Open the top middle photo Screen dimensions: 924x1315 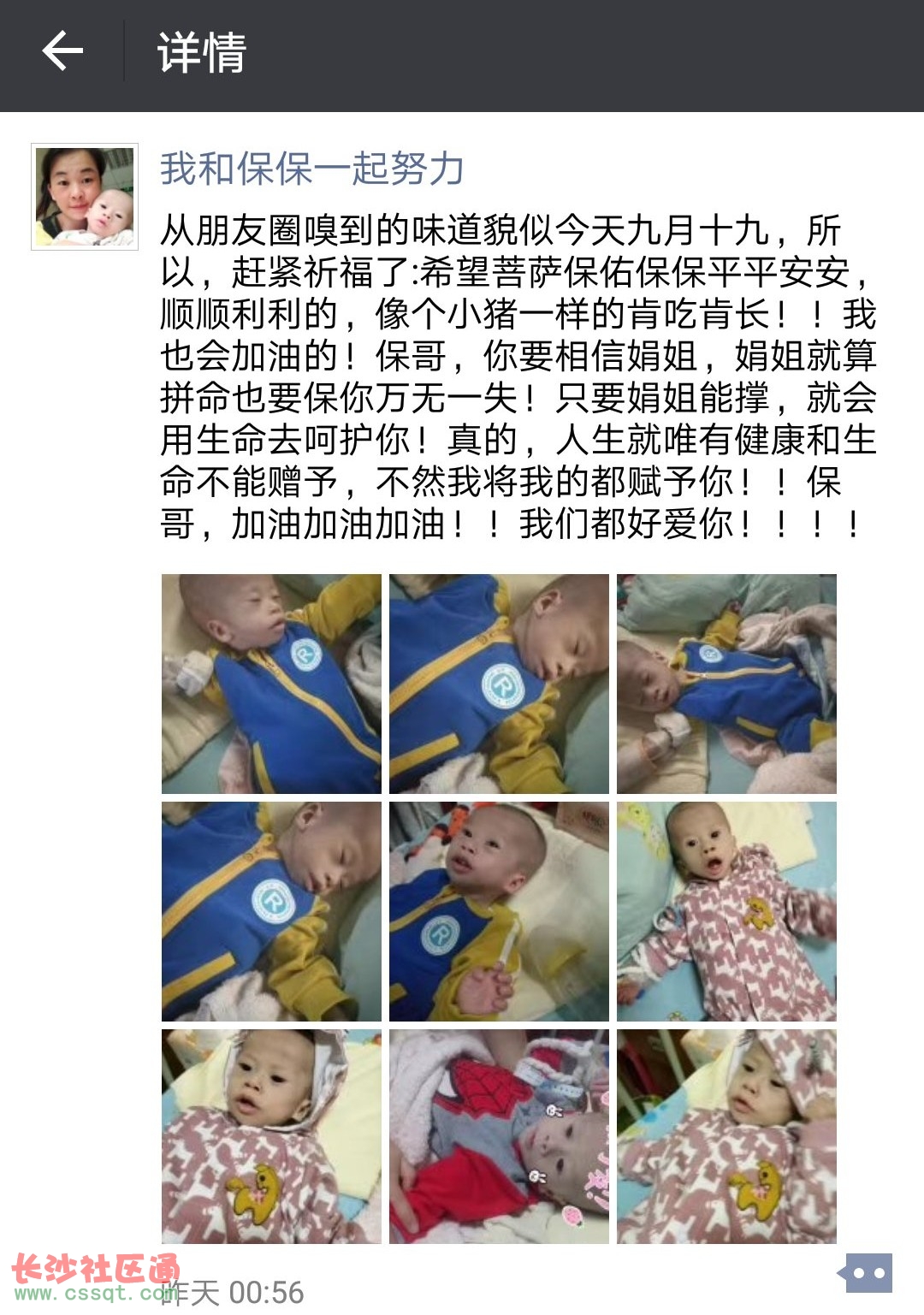pyautogui.click(x=499, y=684)
